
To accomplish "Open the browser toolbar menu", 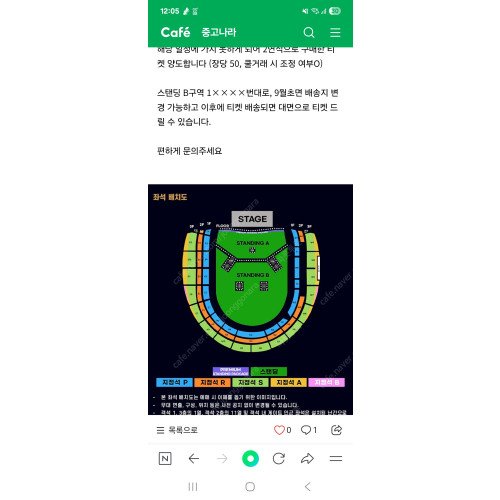I will pos(336,459).
